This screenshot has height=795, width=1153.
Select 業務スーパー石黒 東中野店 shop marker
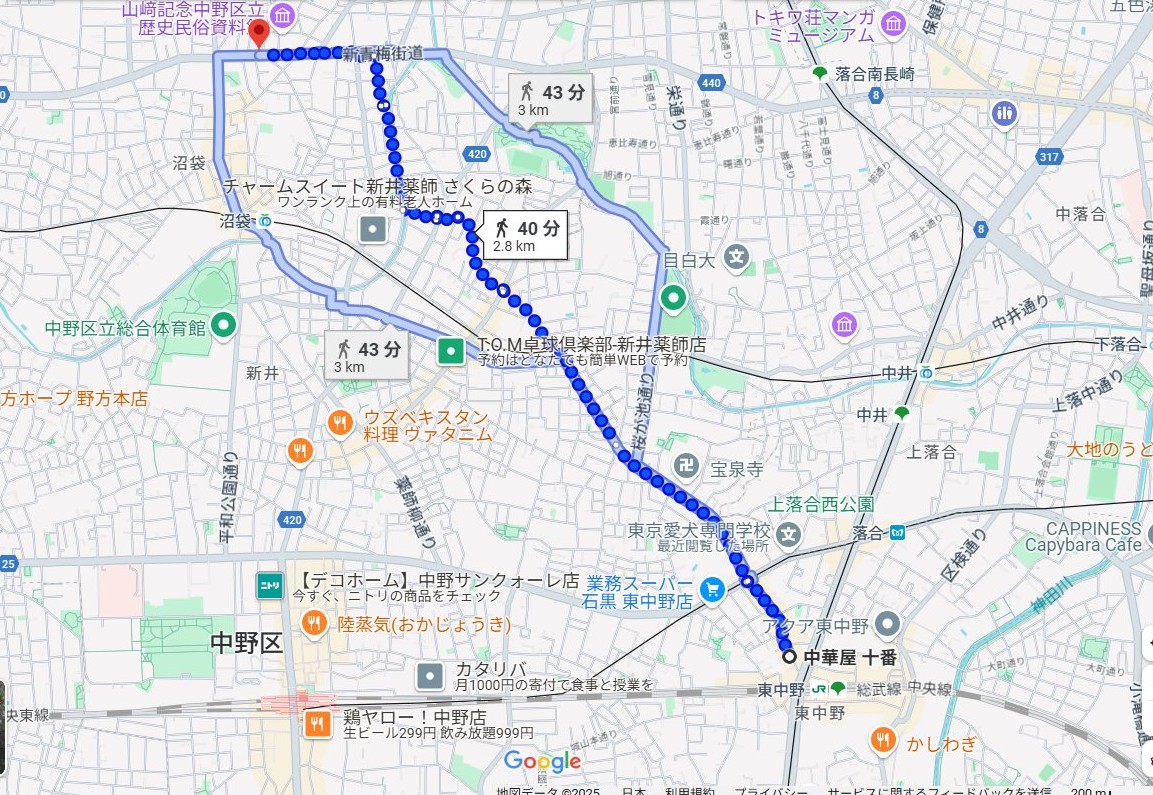[712, 589]
